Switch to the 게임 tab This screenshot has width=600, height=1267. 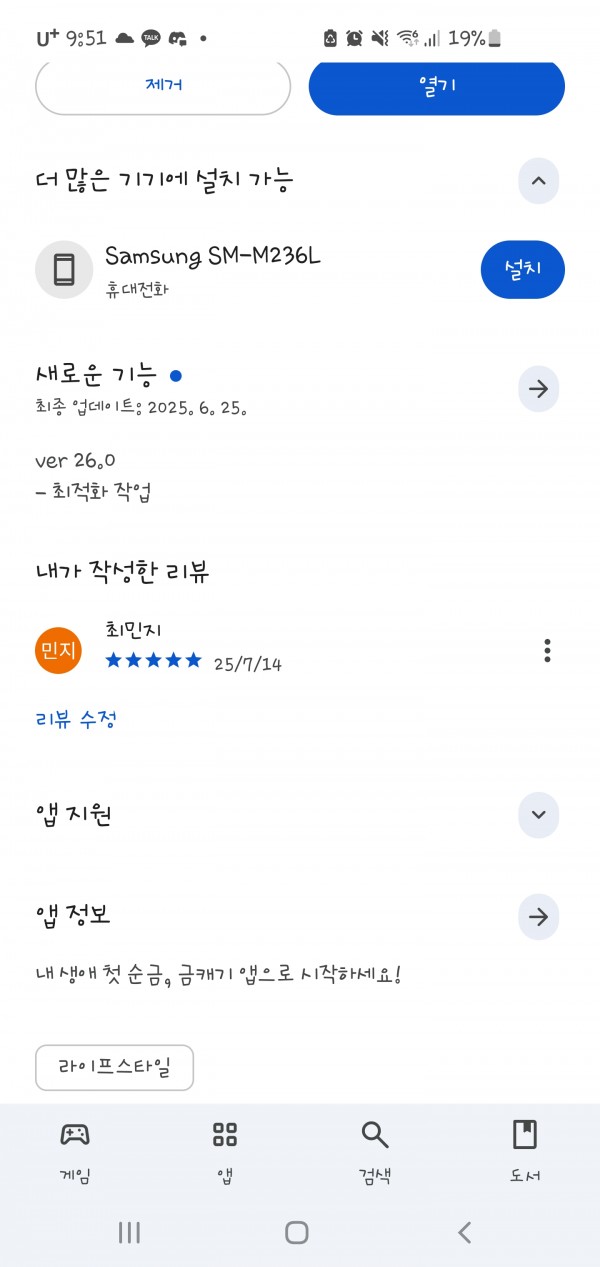coord(75,1152)
